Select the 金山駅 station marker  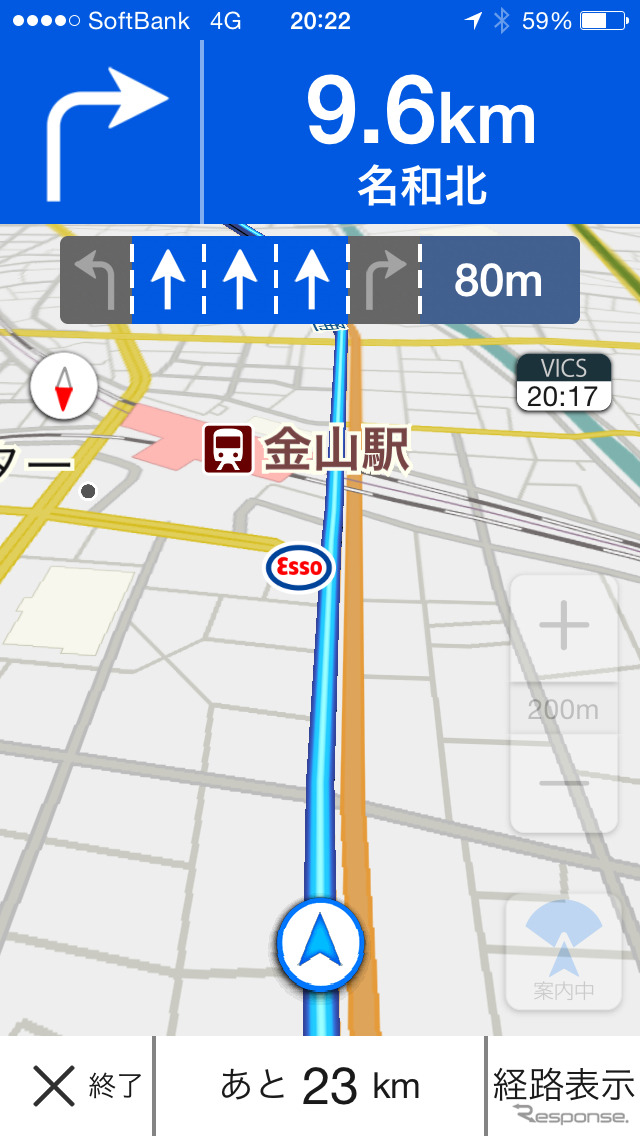tap(229, 449)
